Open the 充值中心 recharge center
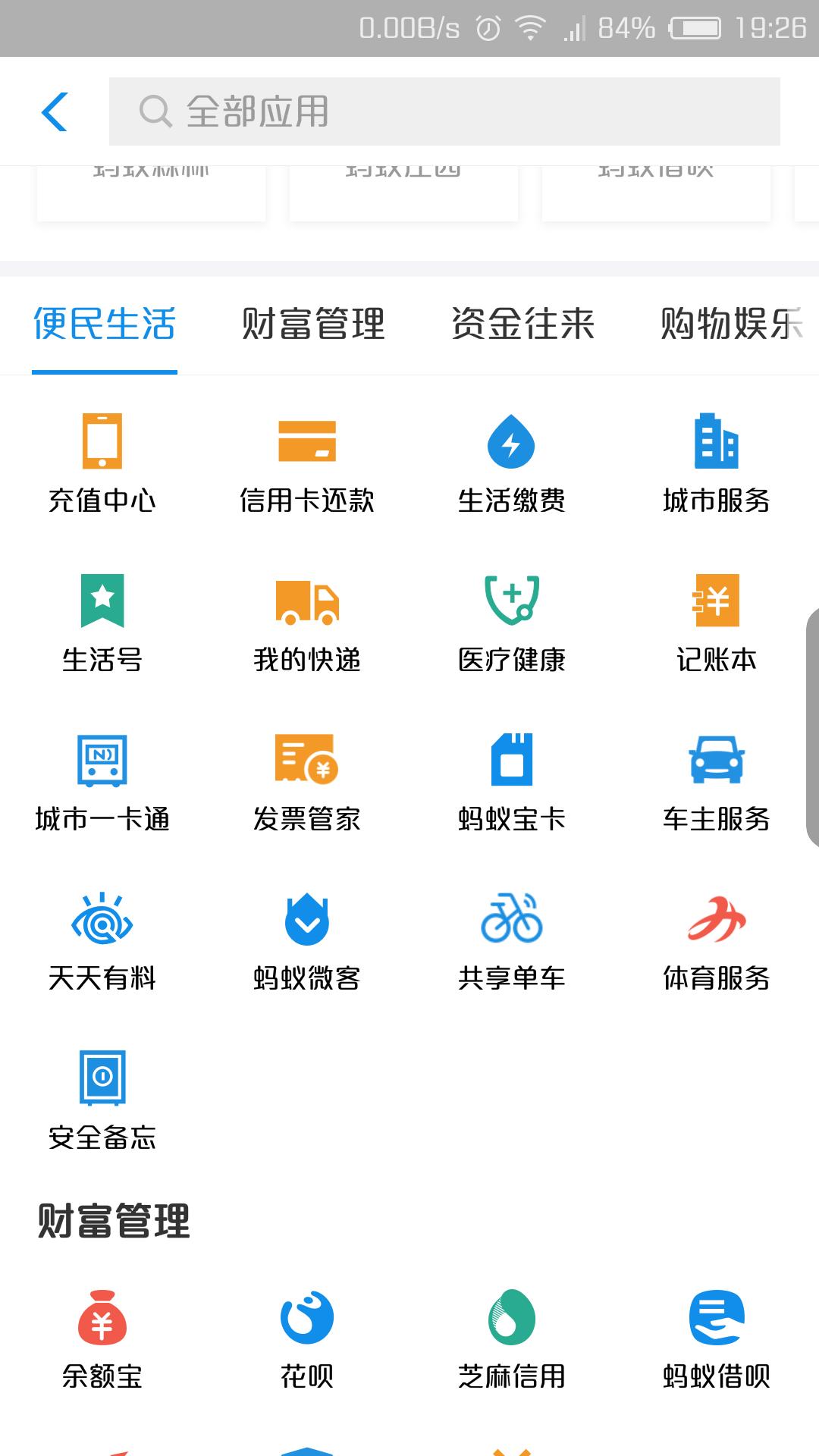This screenshot has width=819, height=1456. tap(102, 463)
